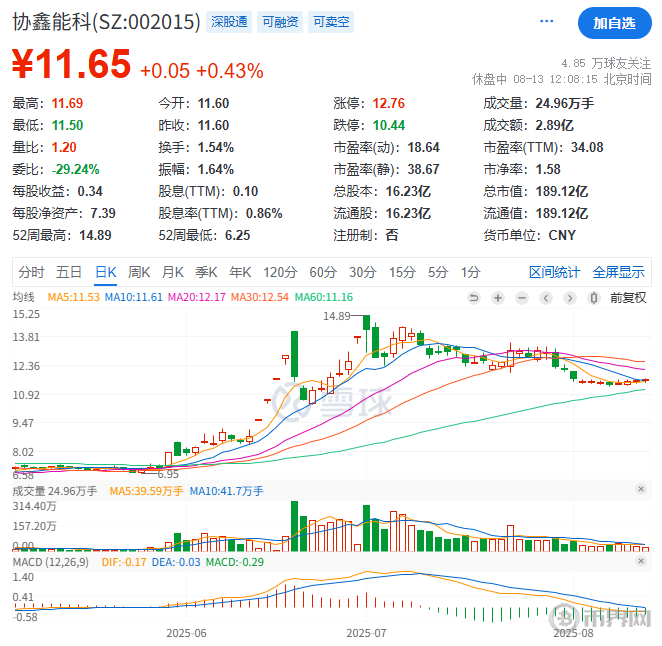Switch chart to 分时 view
The height and width of the screenshot is (646, 662).
(x=31, y=271)
